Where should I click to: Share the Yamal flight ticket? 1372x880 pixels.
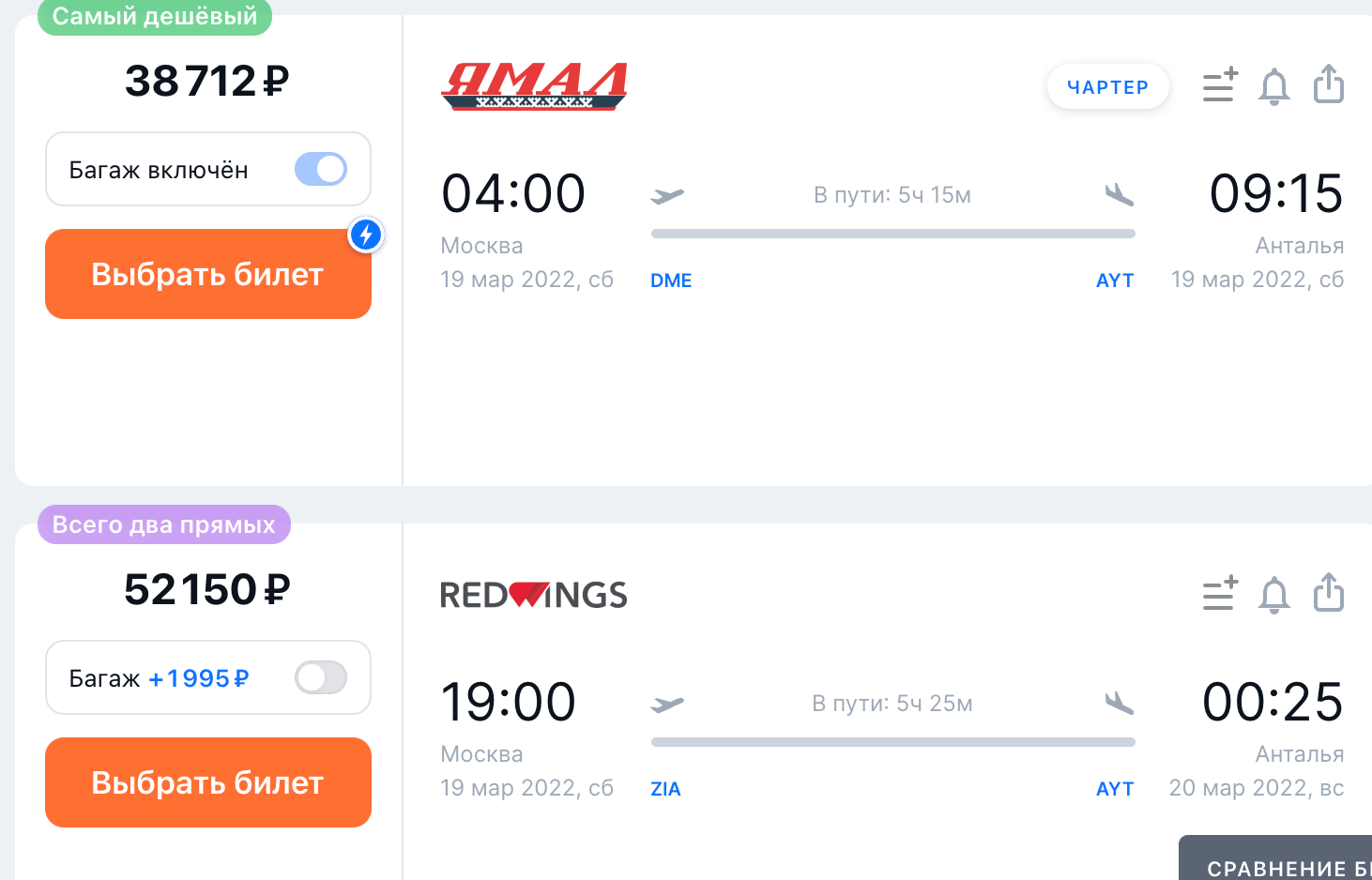coord(1329,84)
